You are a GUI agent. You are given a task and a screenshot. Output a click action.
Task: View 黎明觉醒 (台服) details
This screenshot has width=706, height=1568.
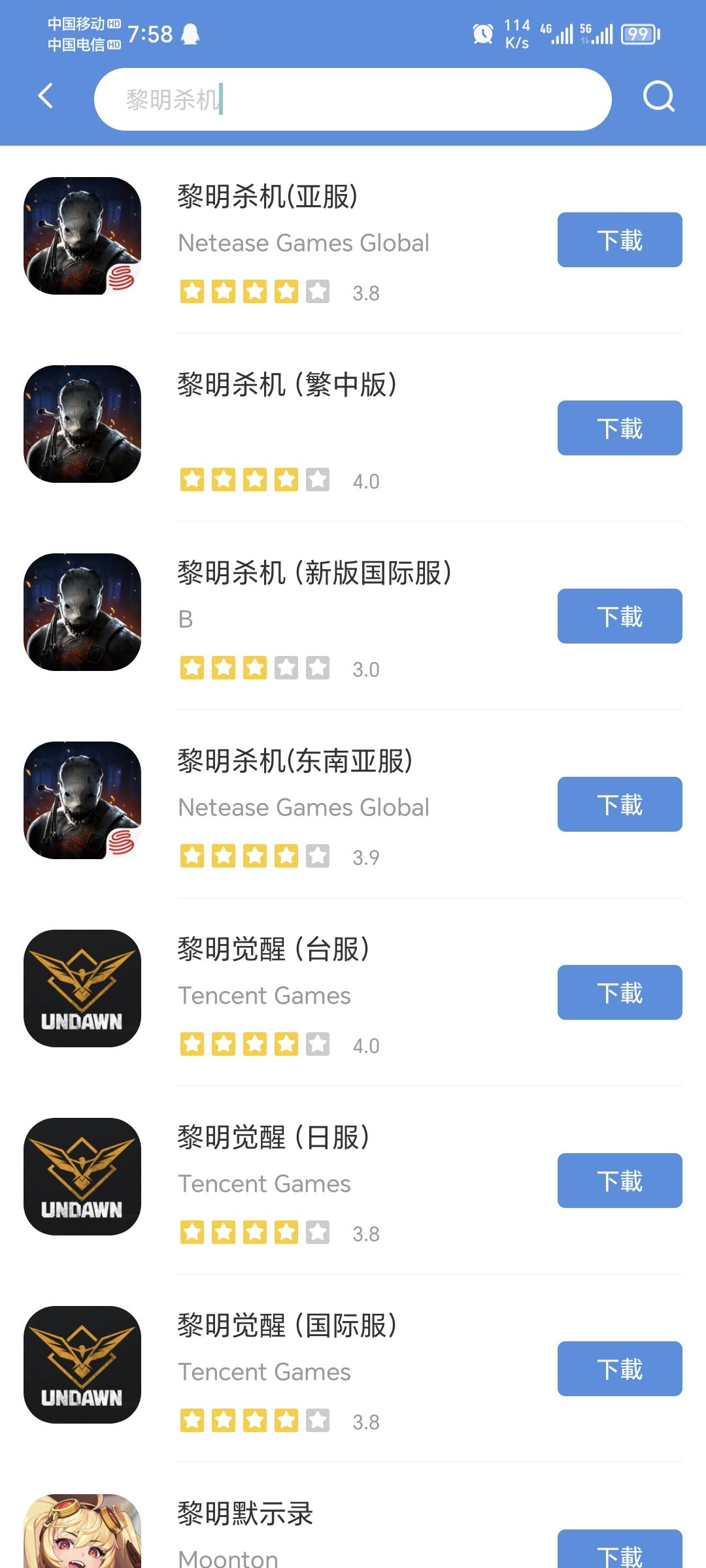(x=273, y=950)
